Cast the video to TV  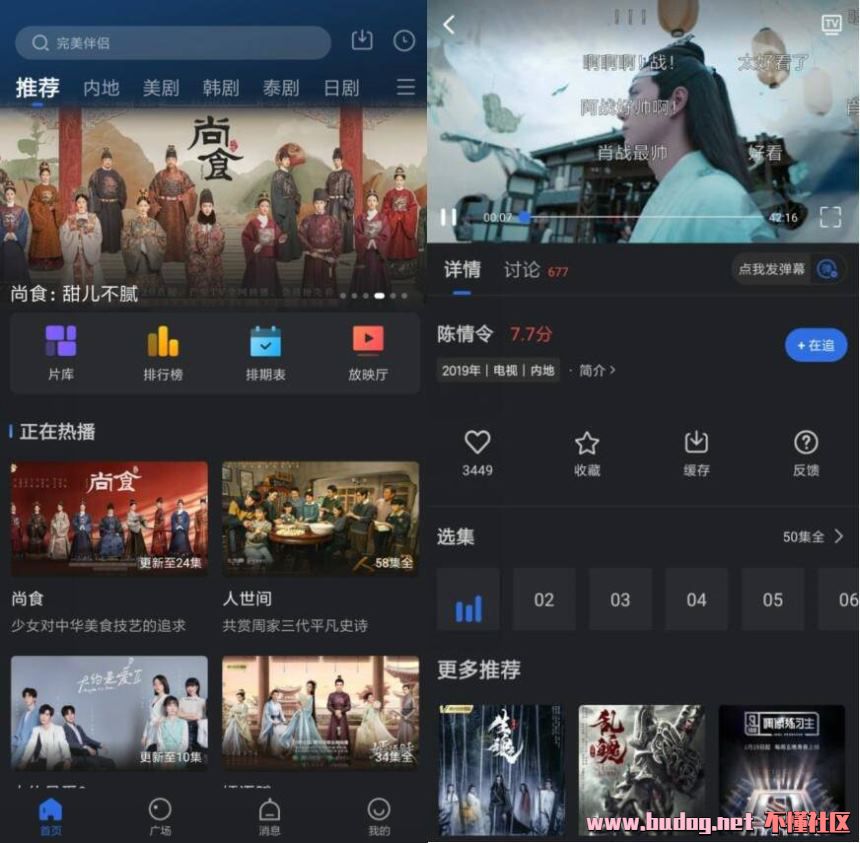(831, 25)
